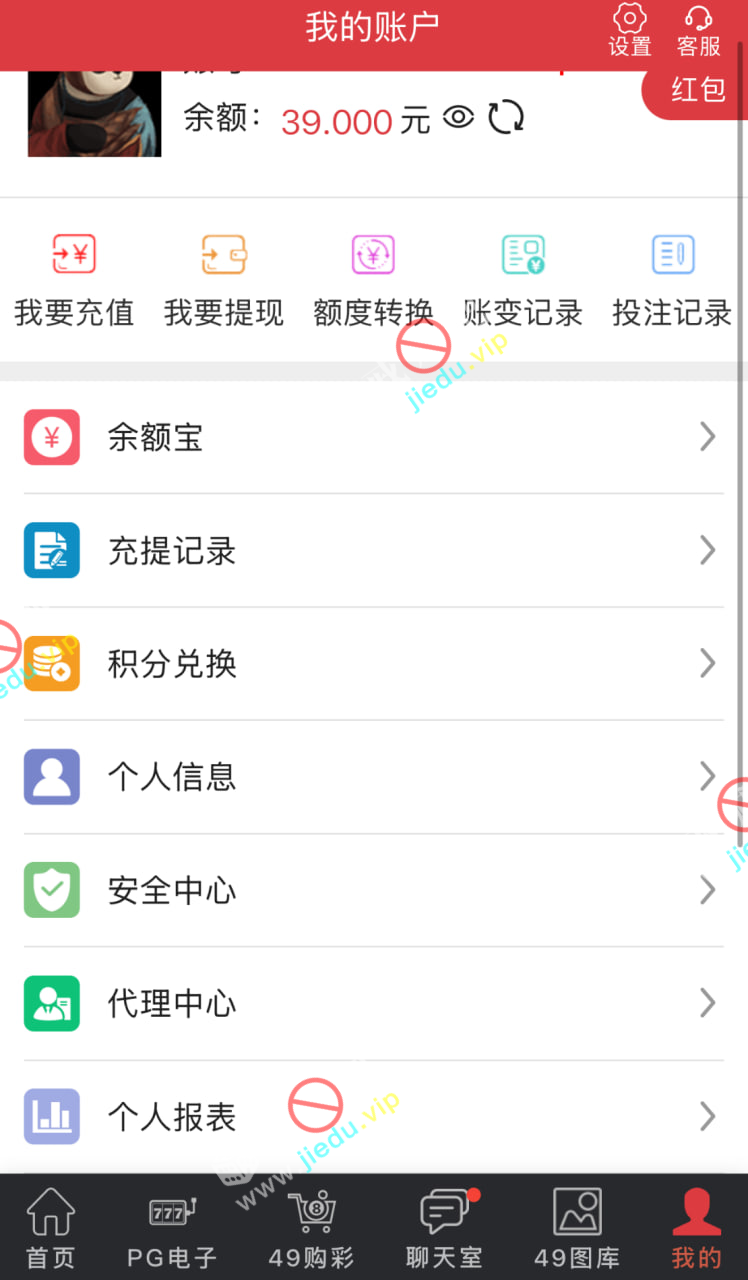Open the settings gear icon
The width and height of the screenshot is (748, 1280).
click(629, 29)
